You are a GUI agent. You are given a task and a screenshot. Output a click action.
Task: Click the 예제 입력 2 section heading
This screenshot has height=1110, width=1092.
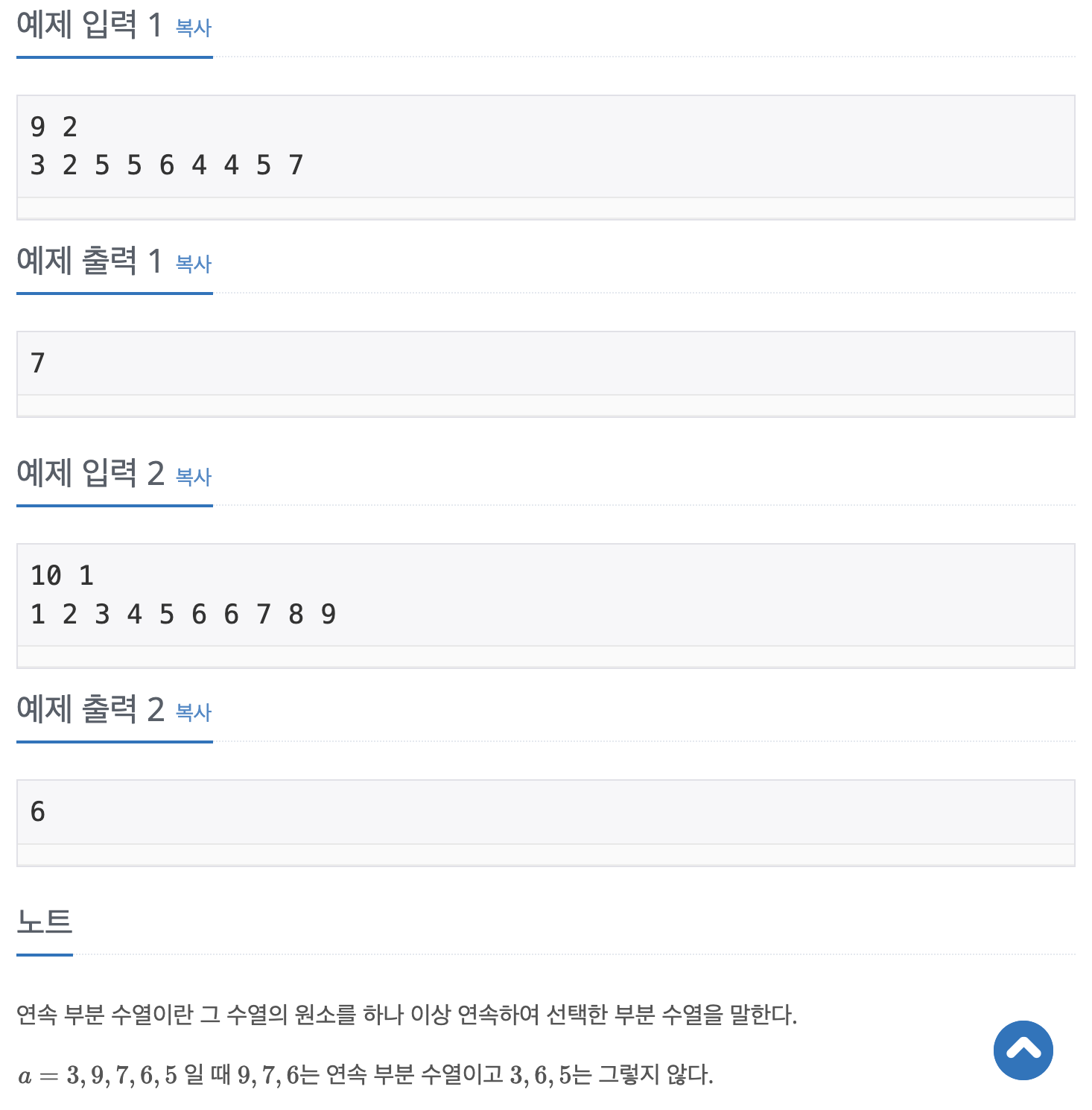click(89, 474)
